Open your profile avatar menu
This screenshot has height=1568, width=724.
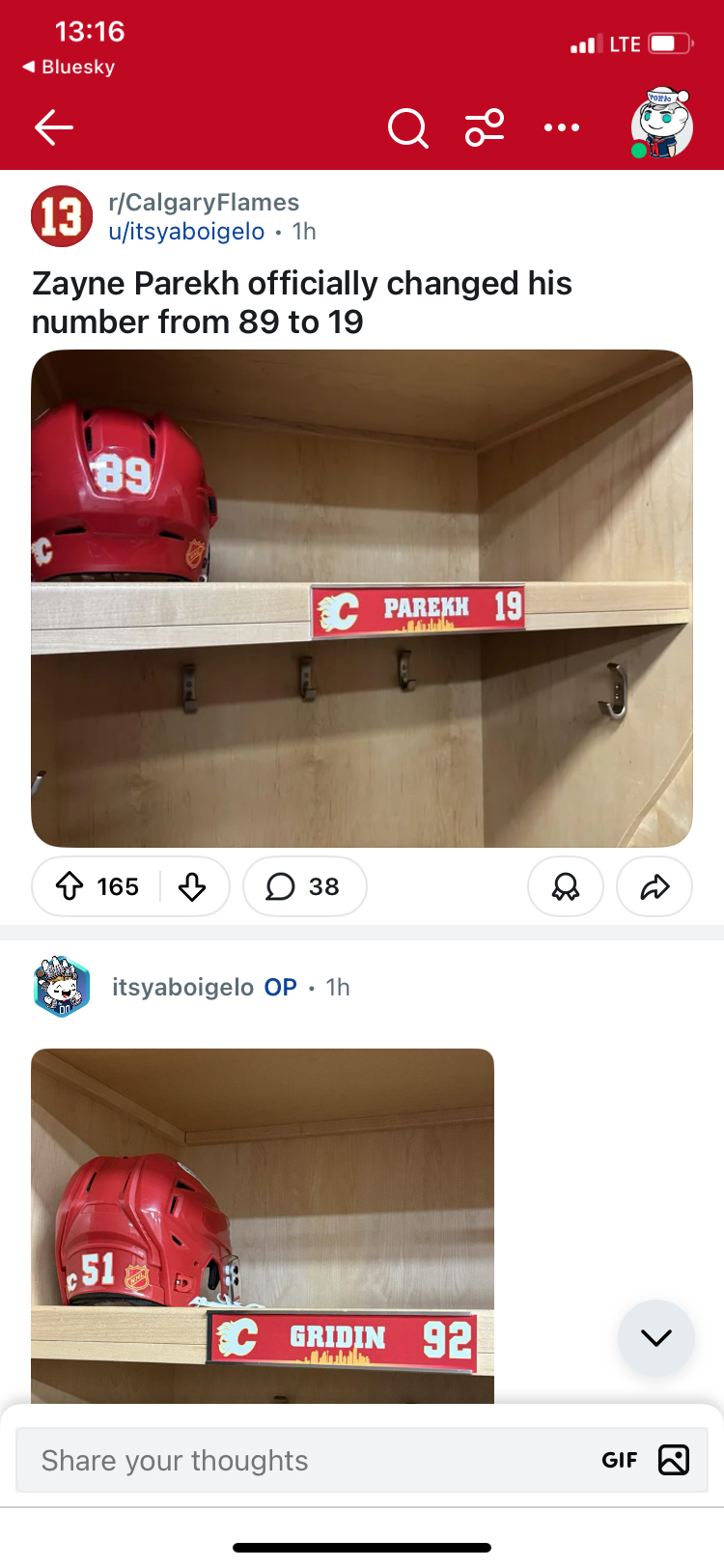(662, 125)
